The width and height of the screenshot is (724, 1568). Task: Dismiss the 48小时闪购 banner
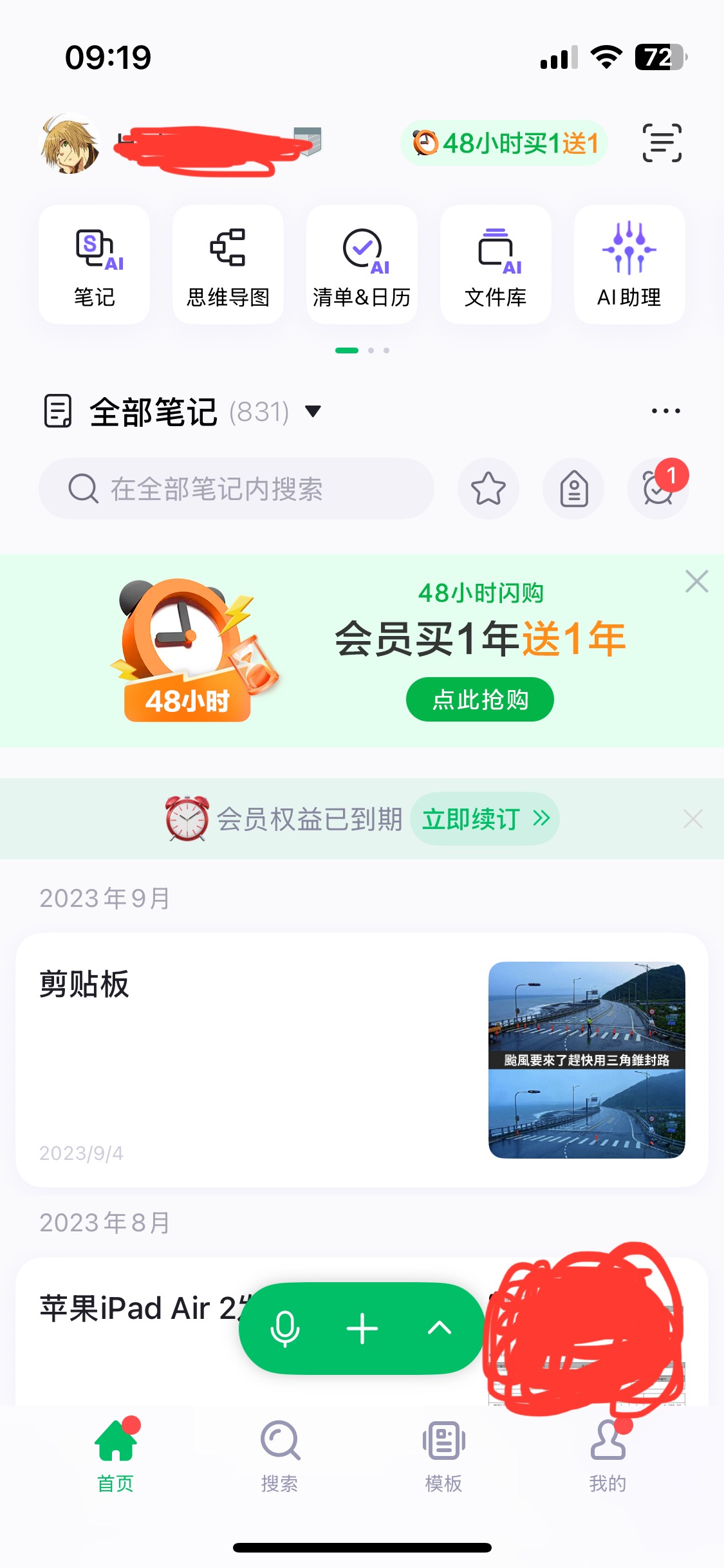pyautogui.click(x=696, y=581)
